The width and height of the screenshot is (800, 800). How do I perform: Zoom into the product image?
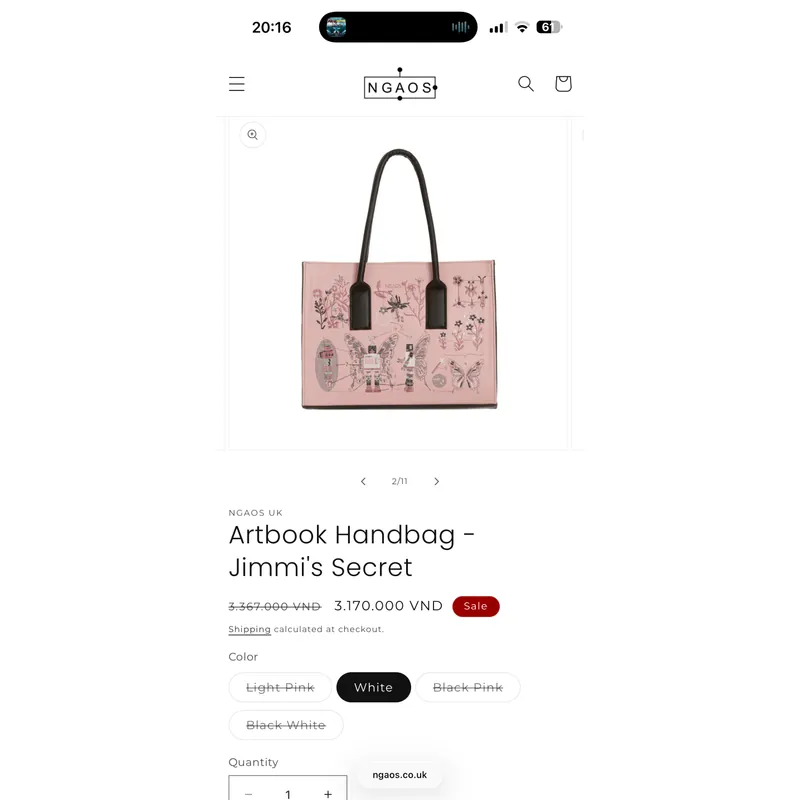pos(253,135)
